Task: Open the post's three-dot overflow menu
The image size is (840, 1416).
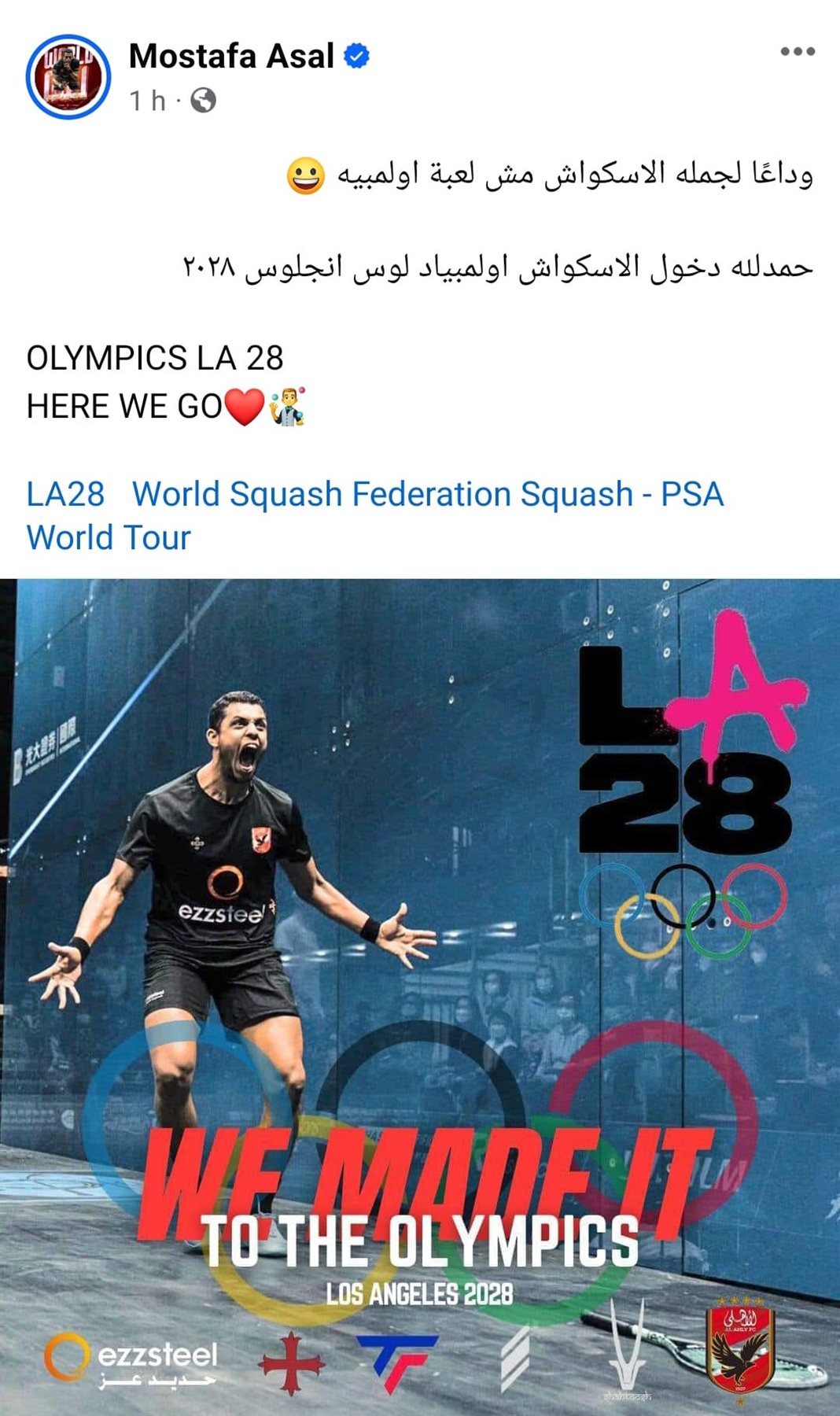Action: click(x=797, y=52)
